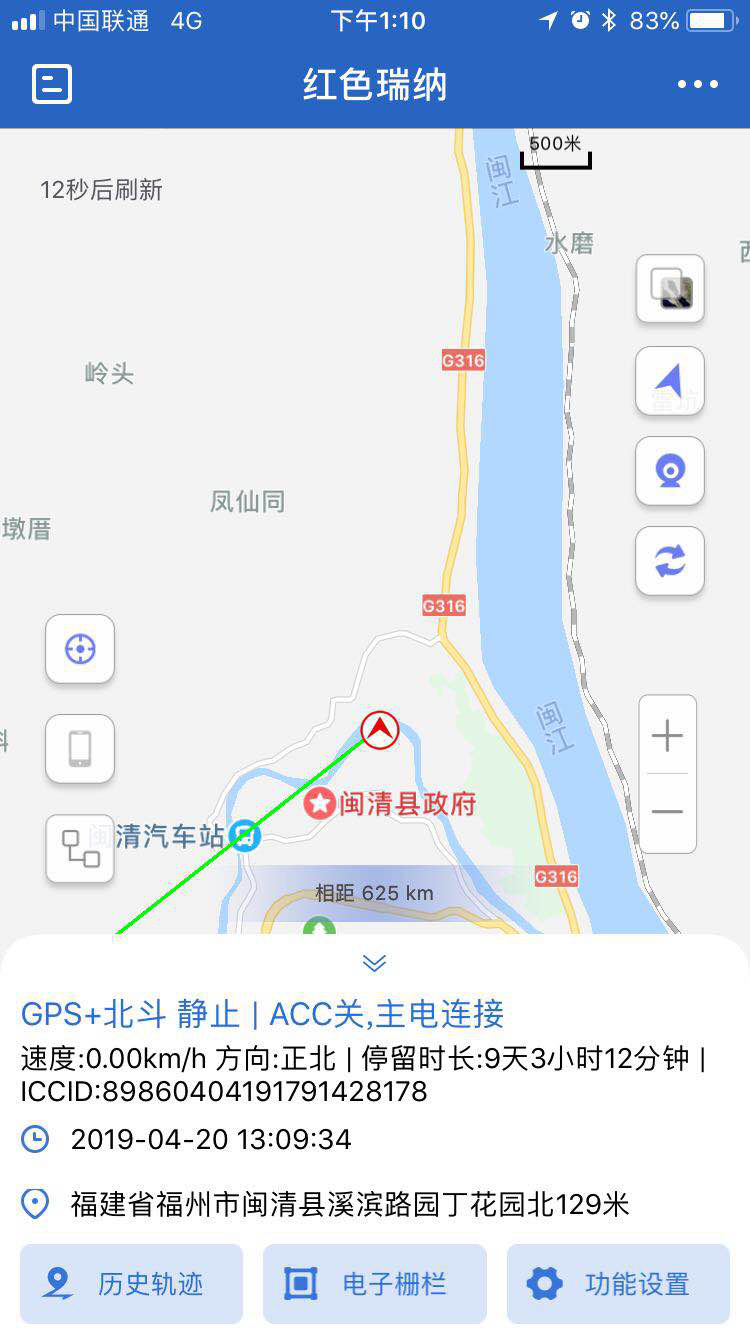Open 电子栅栏 geofence settings
This screenshot has height=1334, width=750.
pyautogui.click(x=375, y=1284)
